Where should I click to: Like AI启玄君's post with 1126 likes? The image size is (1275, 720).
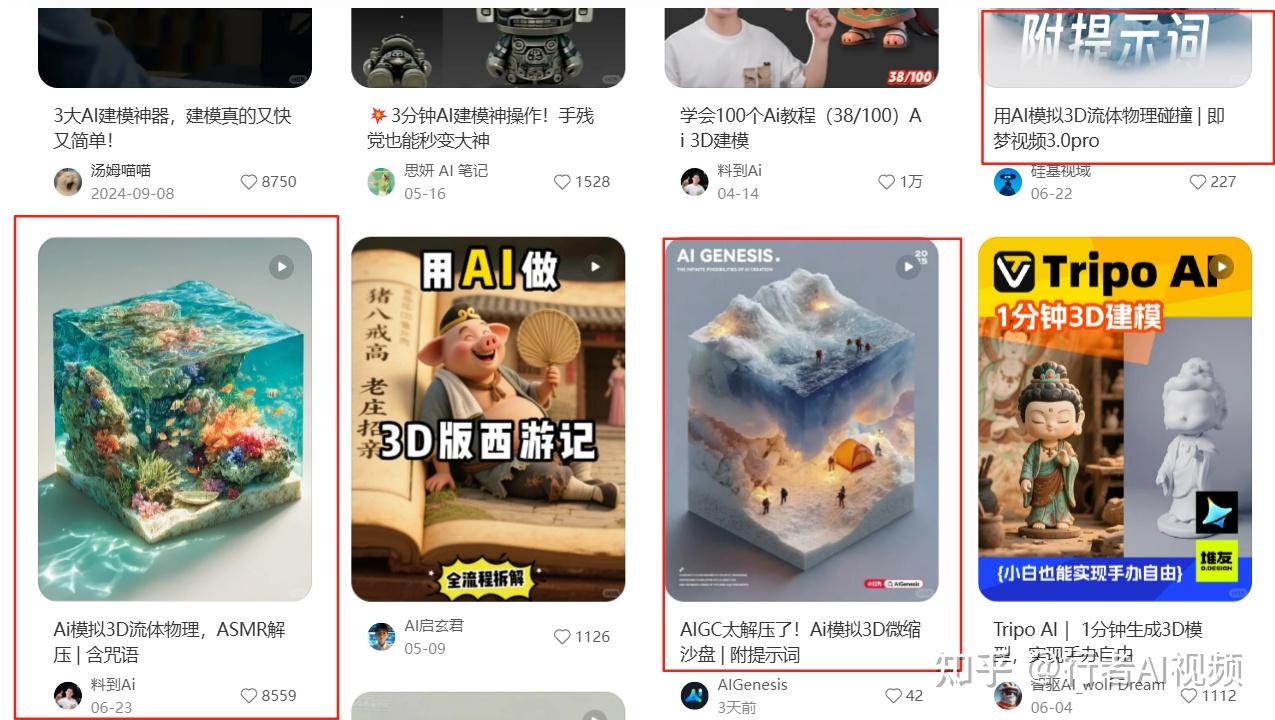point(563,637)
